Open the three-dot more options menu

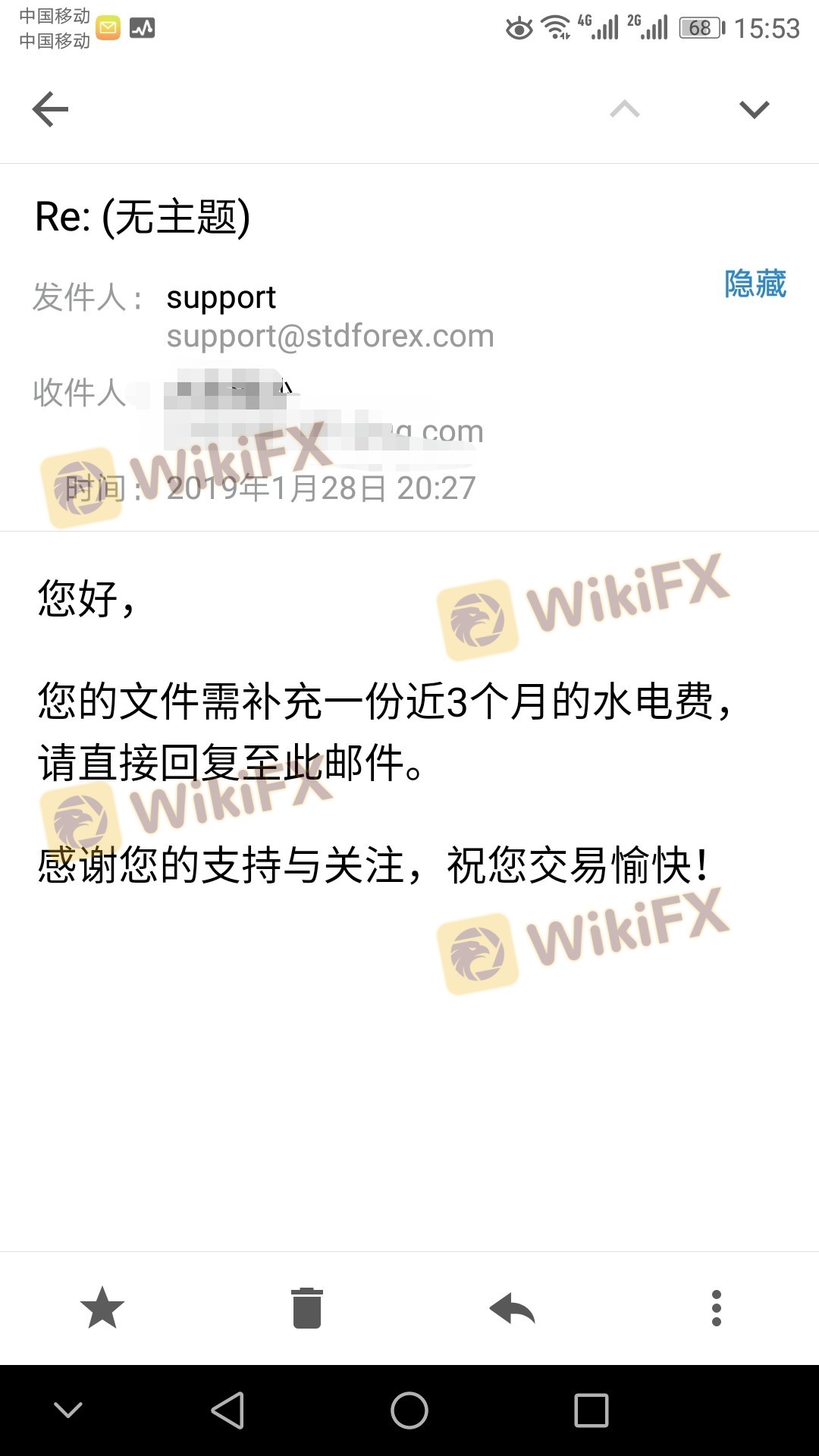(717, 1308)
